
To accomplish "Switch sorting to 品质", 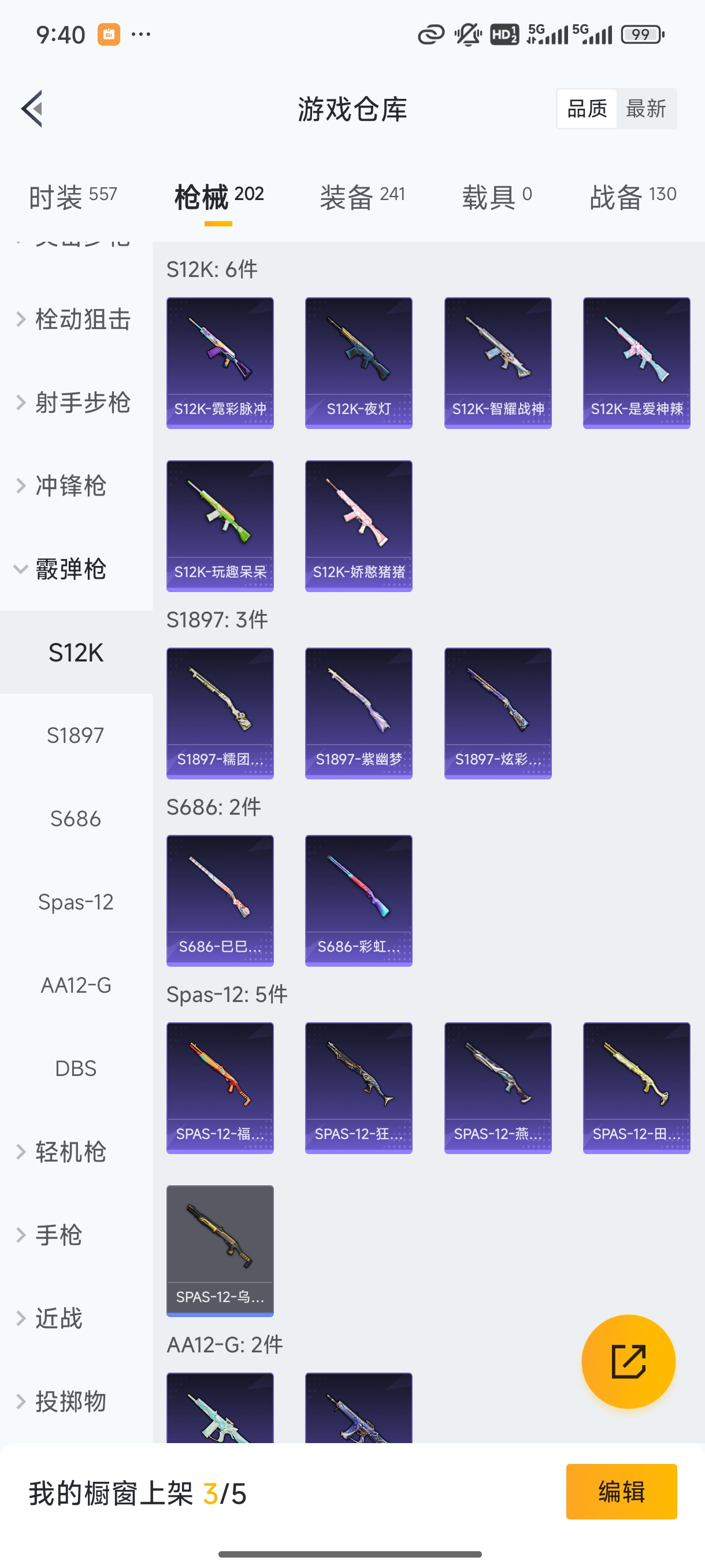I will pos(586,108).
